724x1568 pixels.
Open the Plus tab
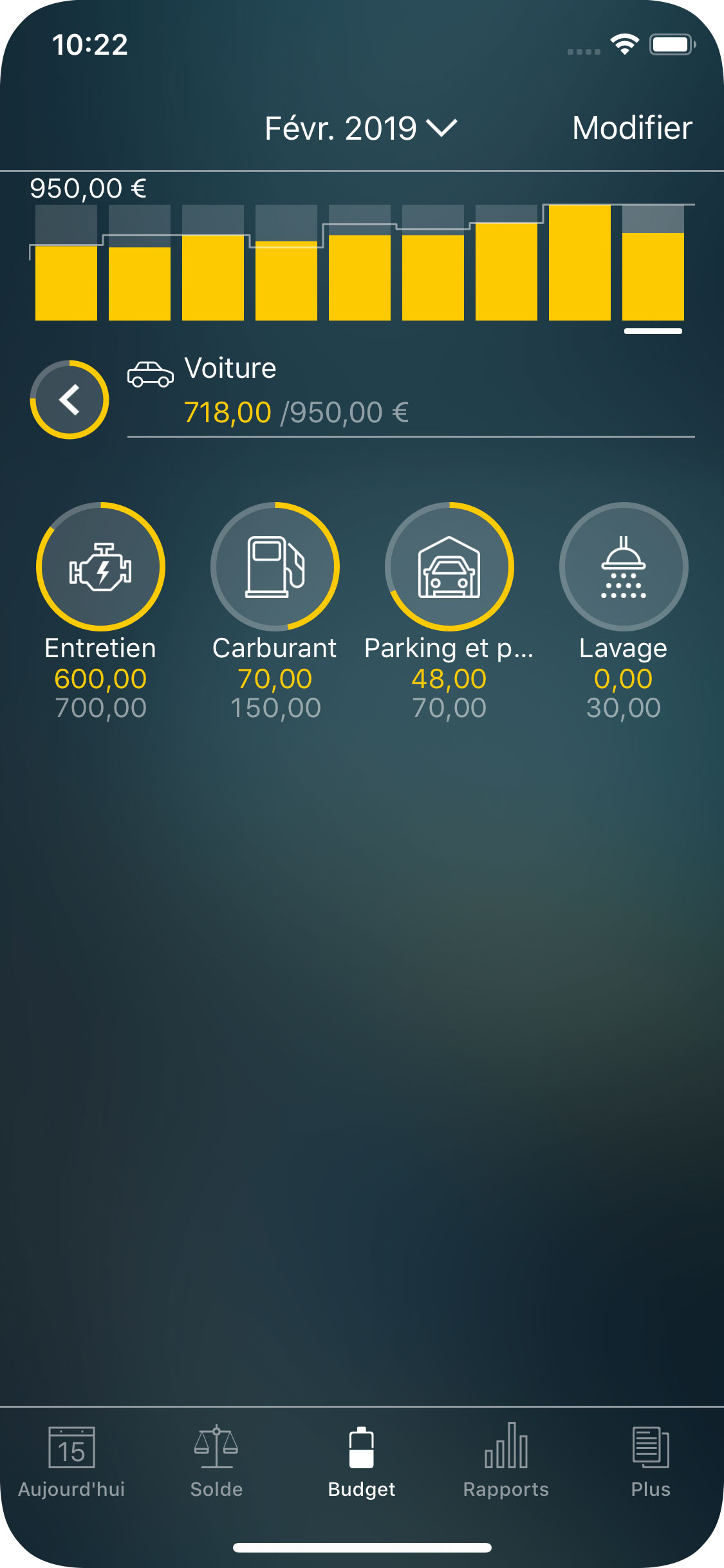(651, 1460)
